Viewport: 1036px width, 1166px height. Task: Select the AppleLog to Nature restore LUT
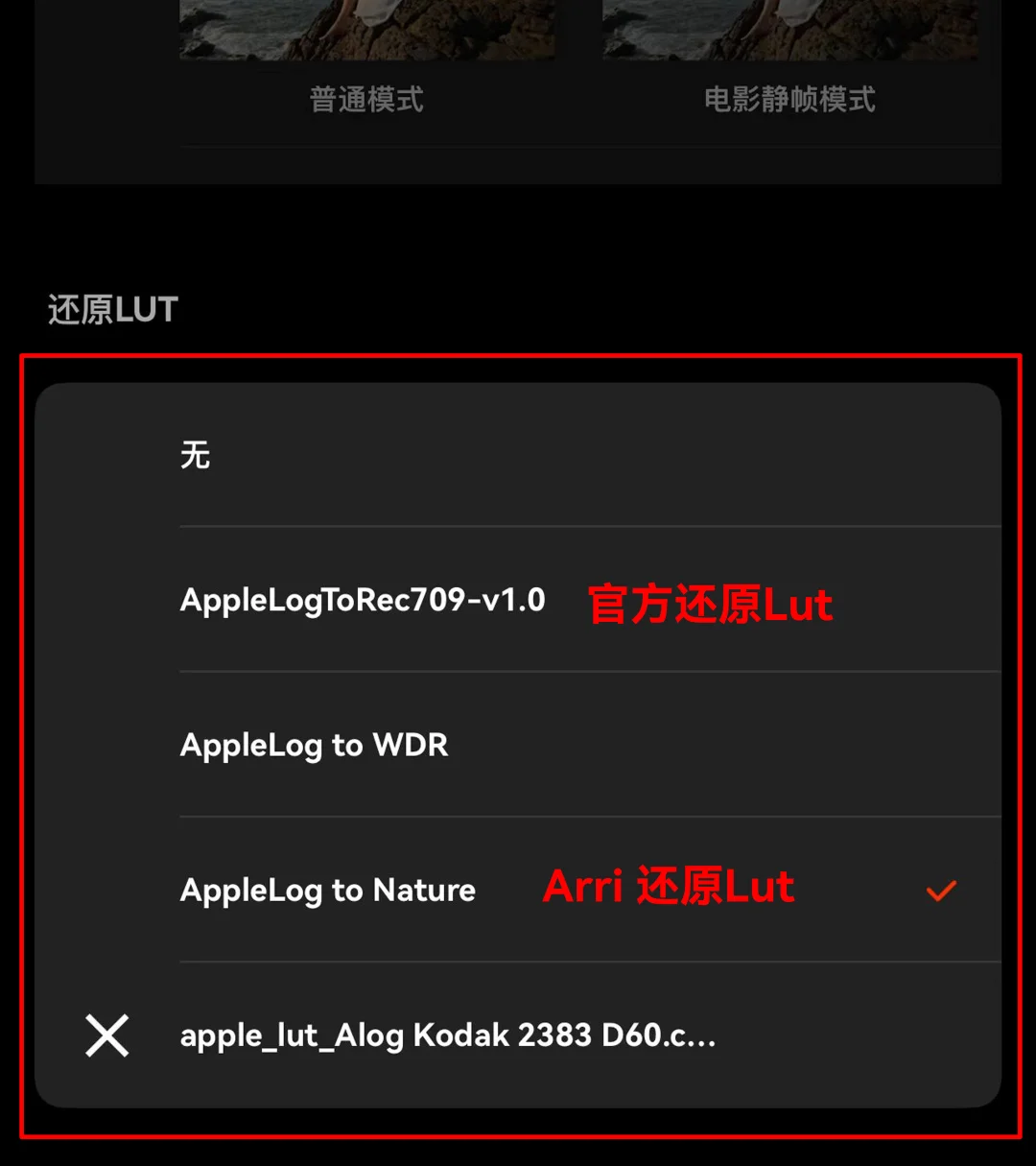point(327,891)
